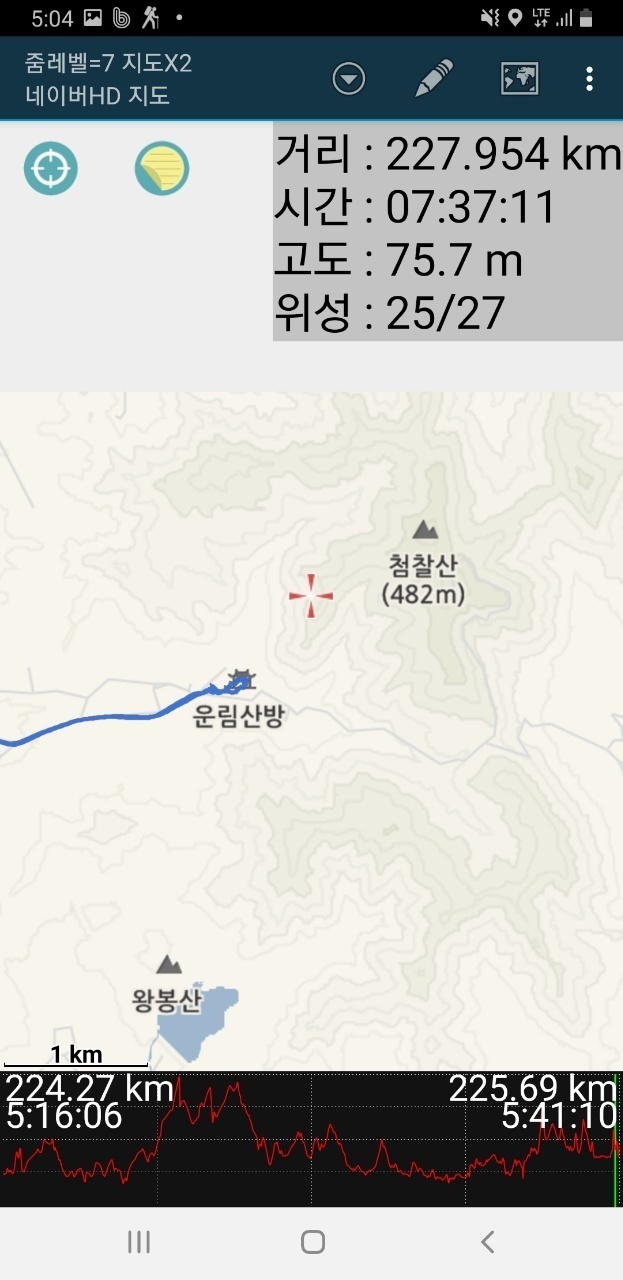The height and width of the screenshot is (1280, 623).
Task: Tap the pencil edit icon
Action: (x=434, y=79)
